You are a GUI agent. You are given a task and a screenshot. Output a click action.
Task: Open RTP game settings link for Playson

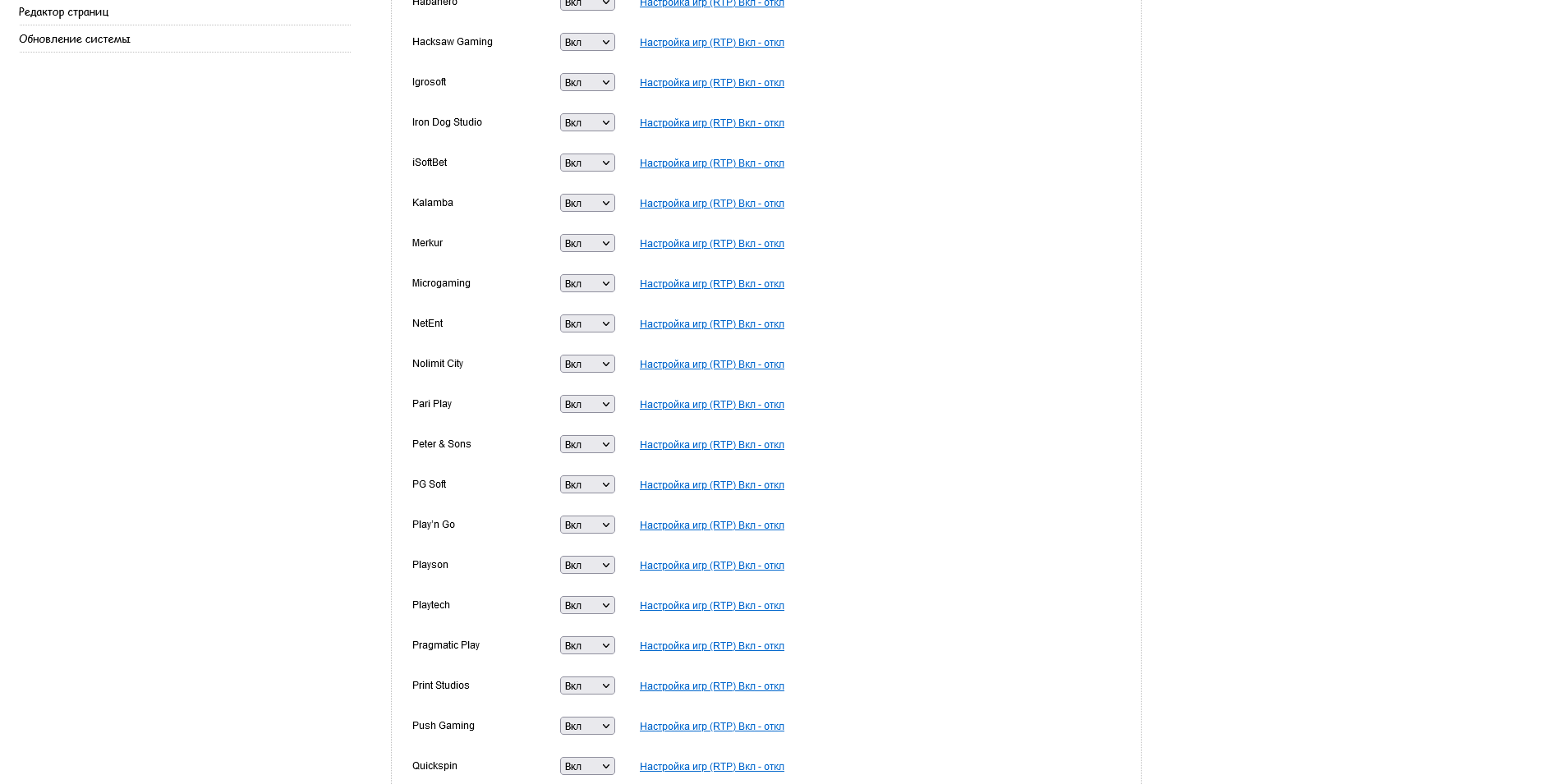point(711,566)
